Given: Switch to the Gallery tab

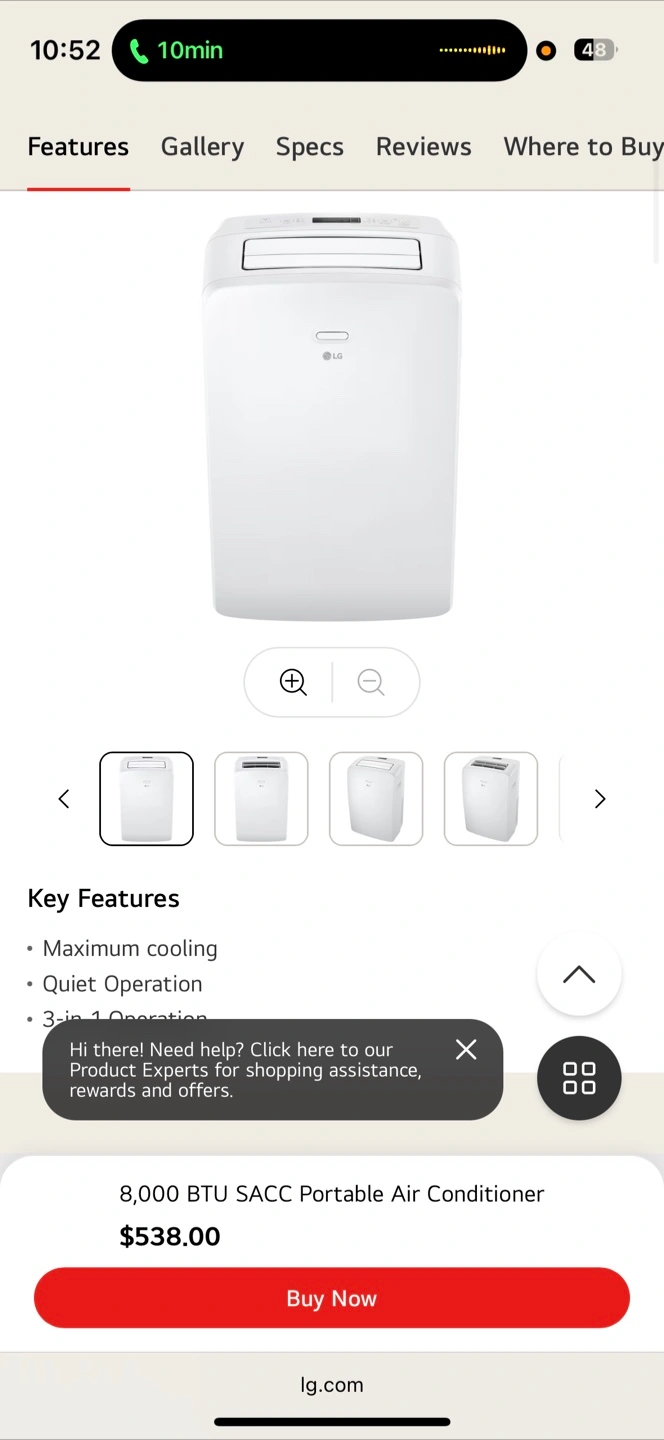Looking at the screenshot, I should click(202, 147).
